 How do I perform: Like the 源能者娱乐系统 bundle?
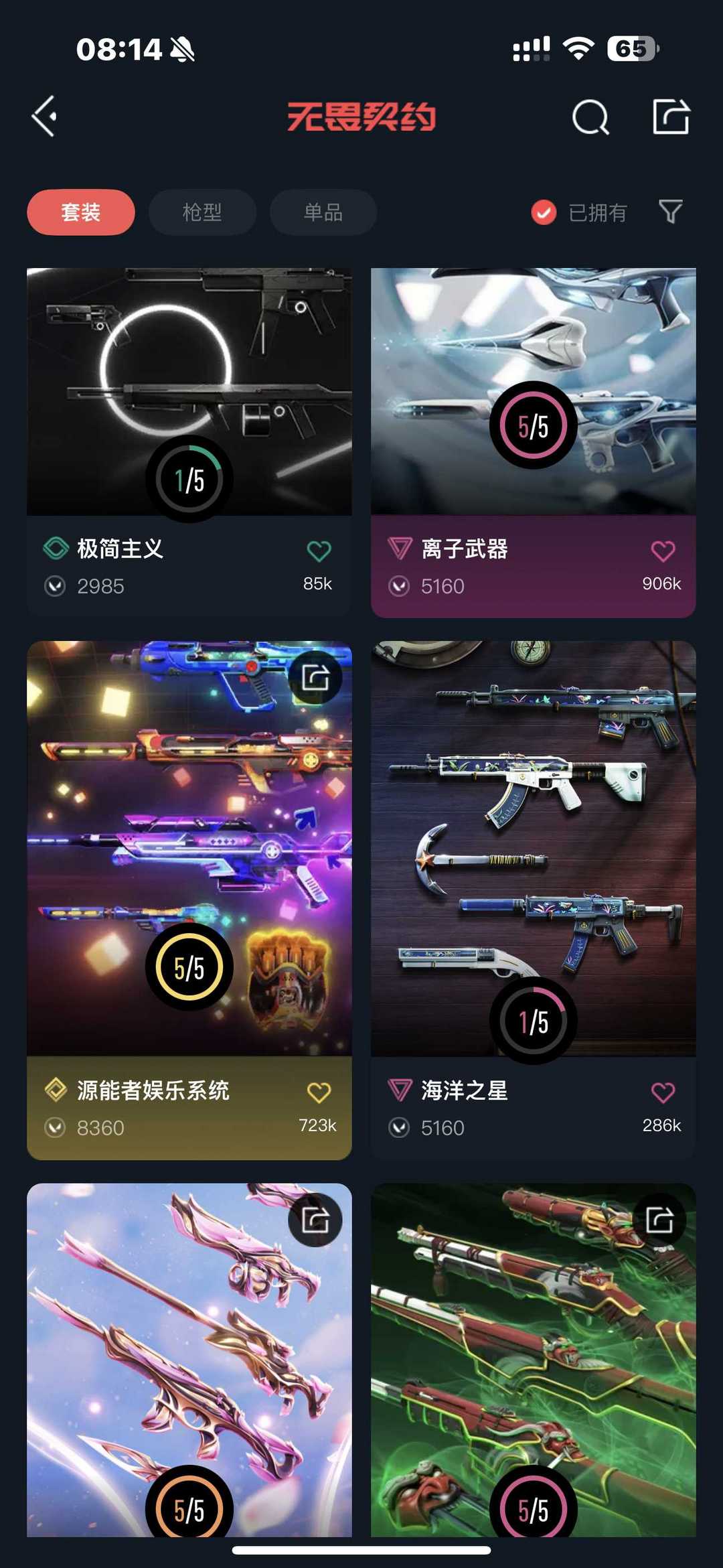(x=319, y=1093)
